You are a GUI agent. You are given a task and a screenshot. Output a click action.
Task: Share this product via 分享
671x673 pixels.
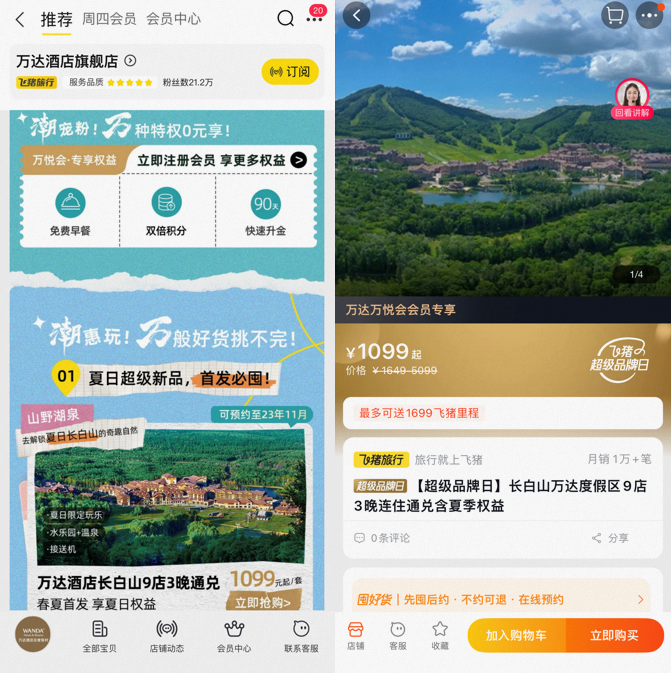tap(610, 538)
